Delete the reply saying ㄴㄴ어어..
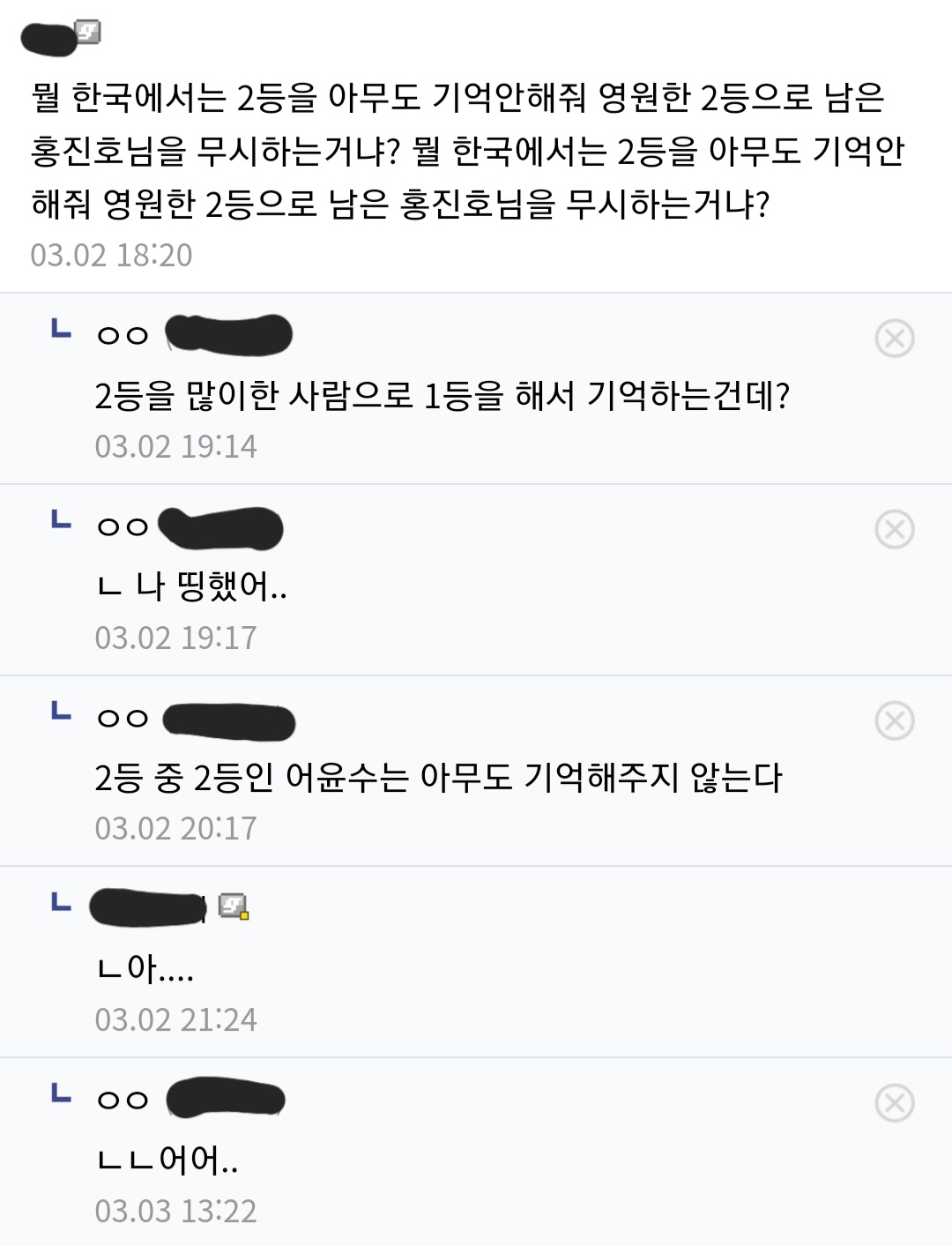 pyautogui.click(x=894, y=1103)
